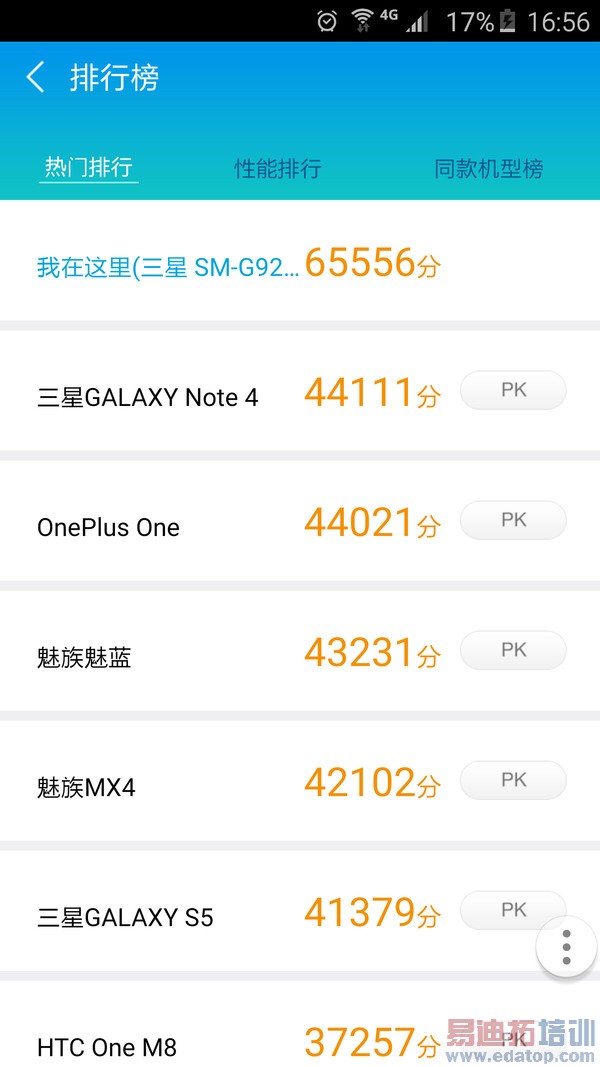Start PK against 魅族MX4
This screenshot has width=600, height=1067.
pyautogui.click(x=513, y=780)
